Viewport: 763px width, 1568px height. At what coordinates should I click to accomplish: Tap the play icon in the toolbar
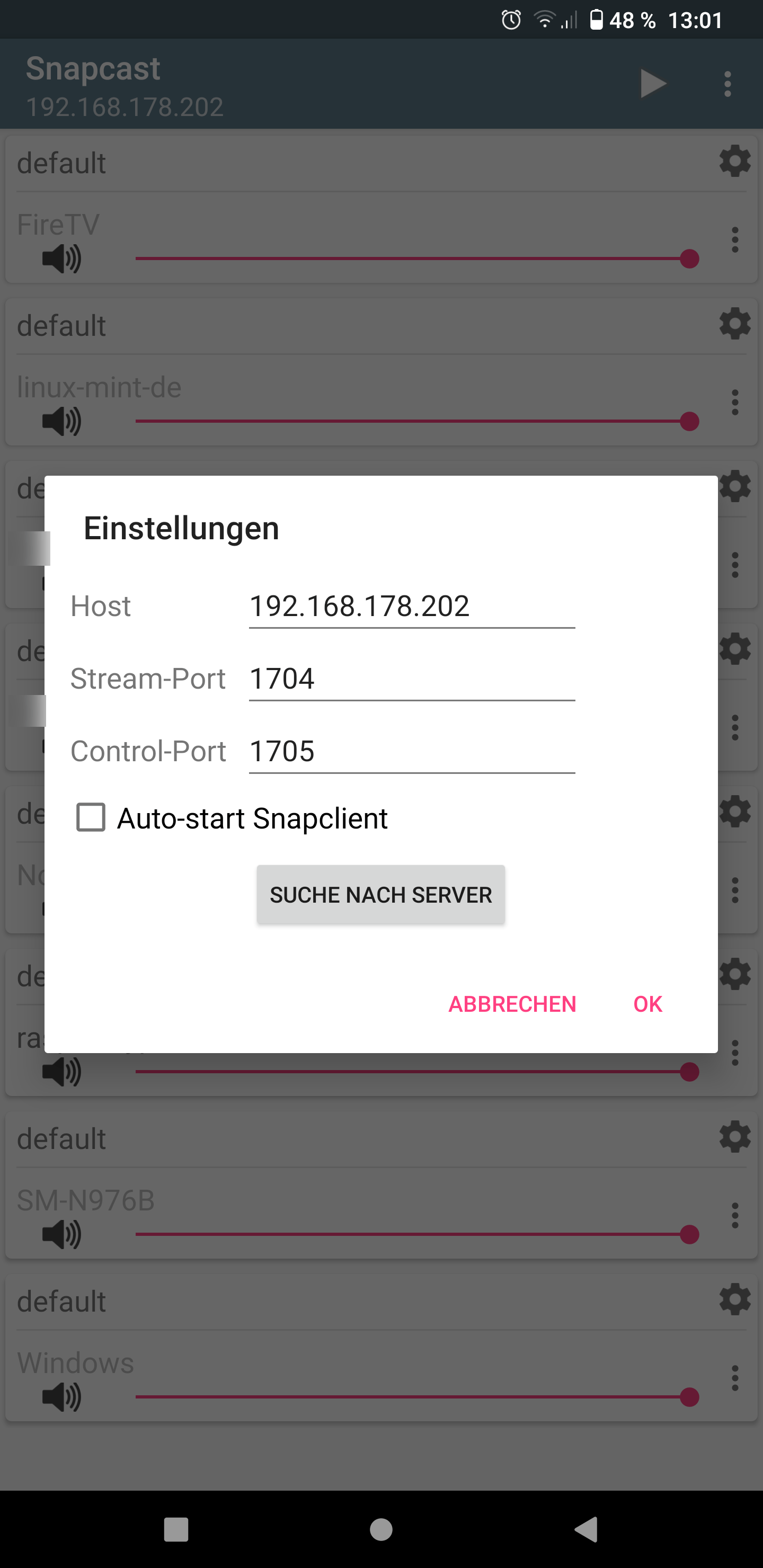pos(653,83)
